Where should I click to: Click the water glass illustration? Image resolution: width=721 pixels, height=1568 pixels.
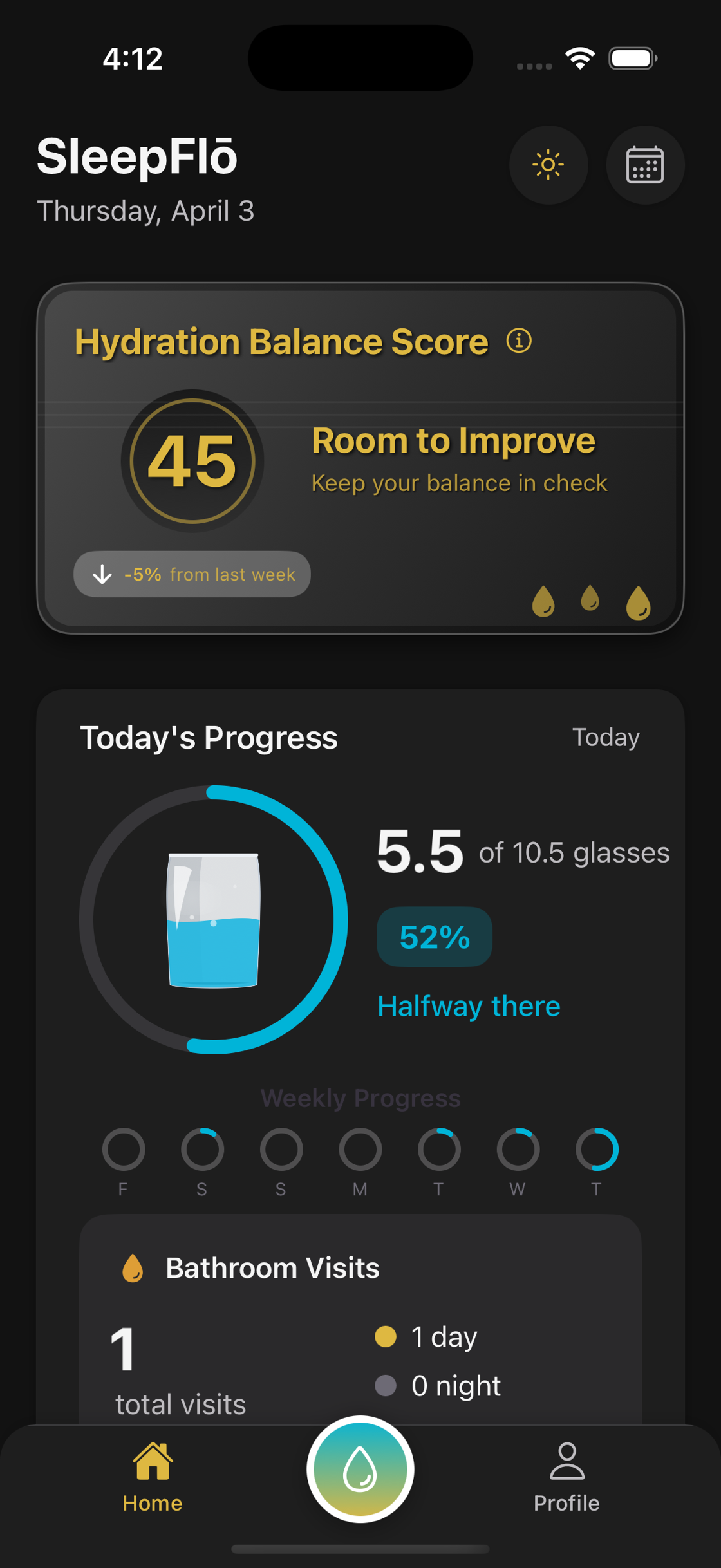point(213,920)
